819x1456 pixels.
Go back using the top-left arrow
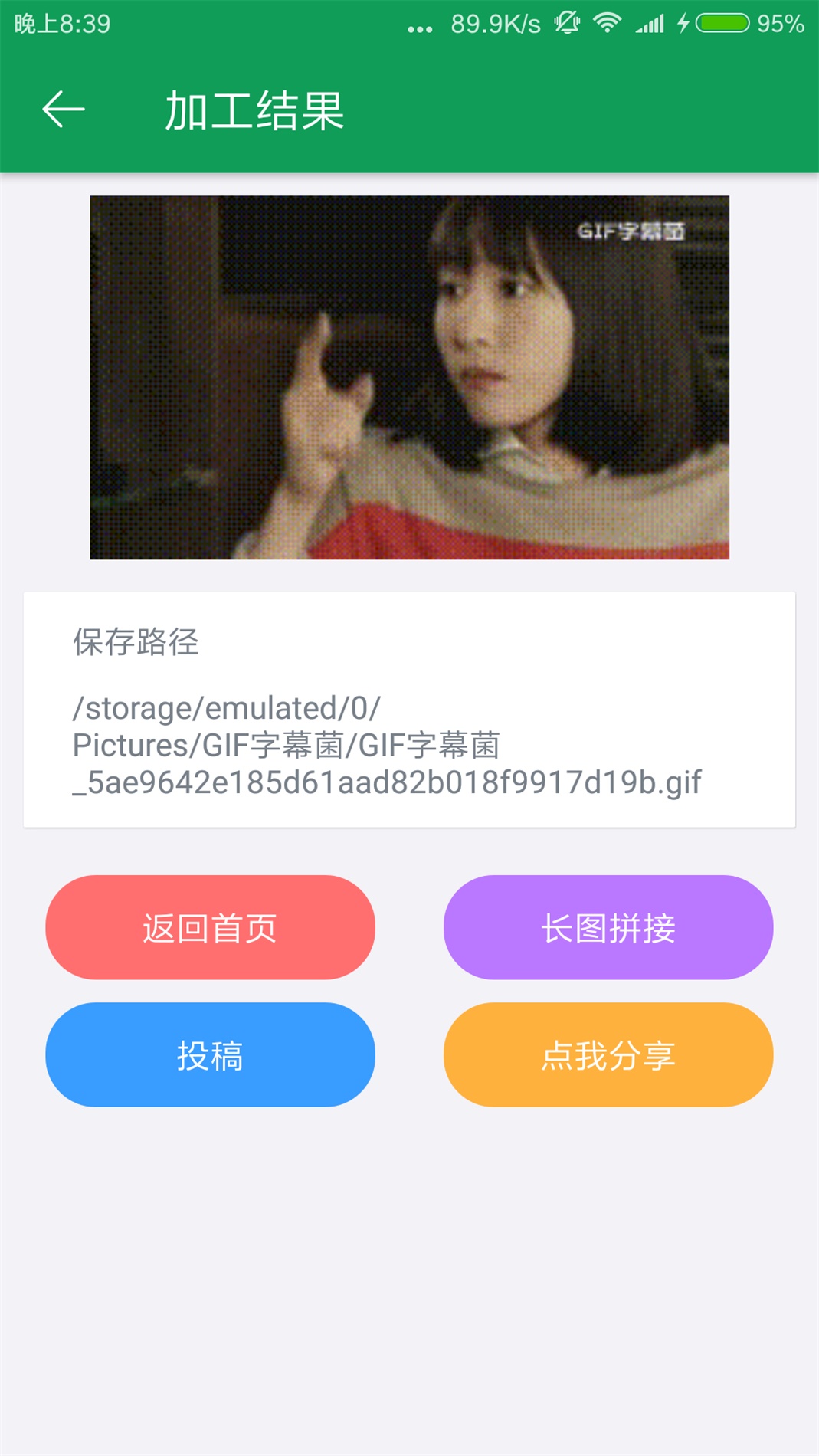pyautogui.click(x=63, y=110)
